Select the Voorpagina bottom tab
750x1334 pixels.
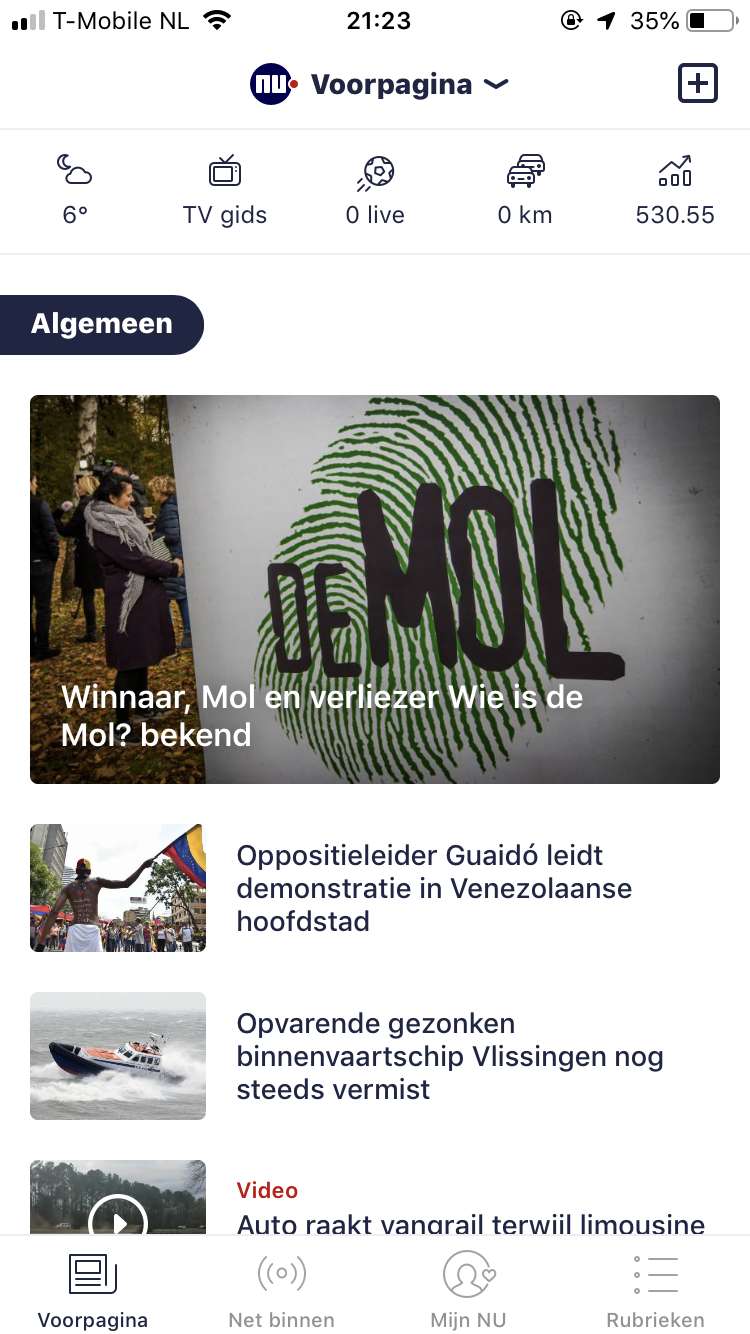pos(93,1290)
